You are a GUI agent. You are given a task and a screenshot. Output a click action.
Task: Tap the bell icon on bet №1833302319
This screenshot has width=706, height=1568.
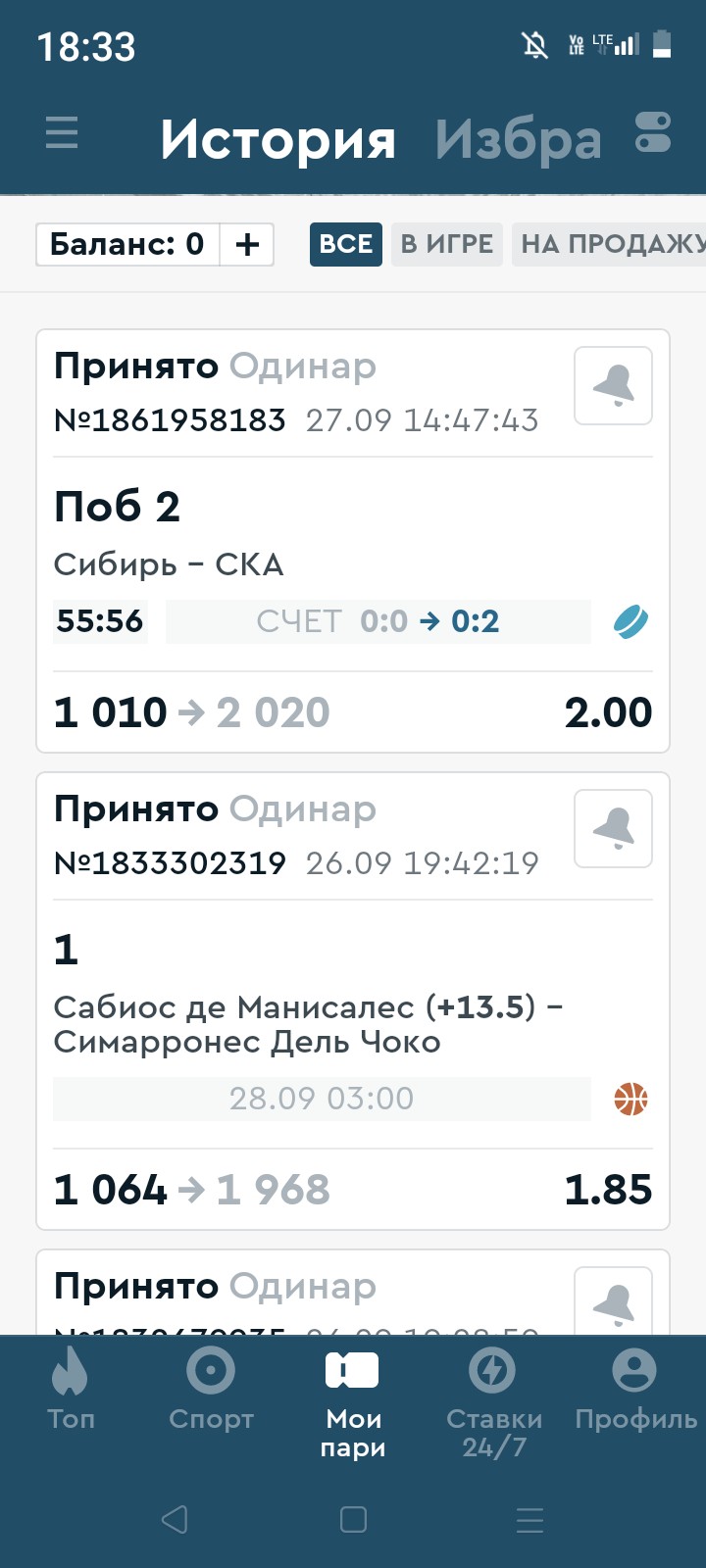(613, 828)
